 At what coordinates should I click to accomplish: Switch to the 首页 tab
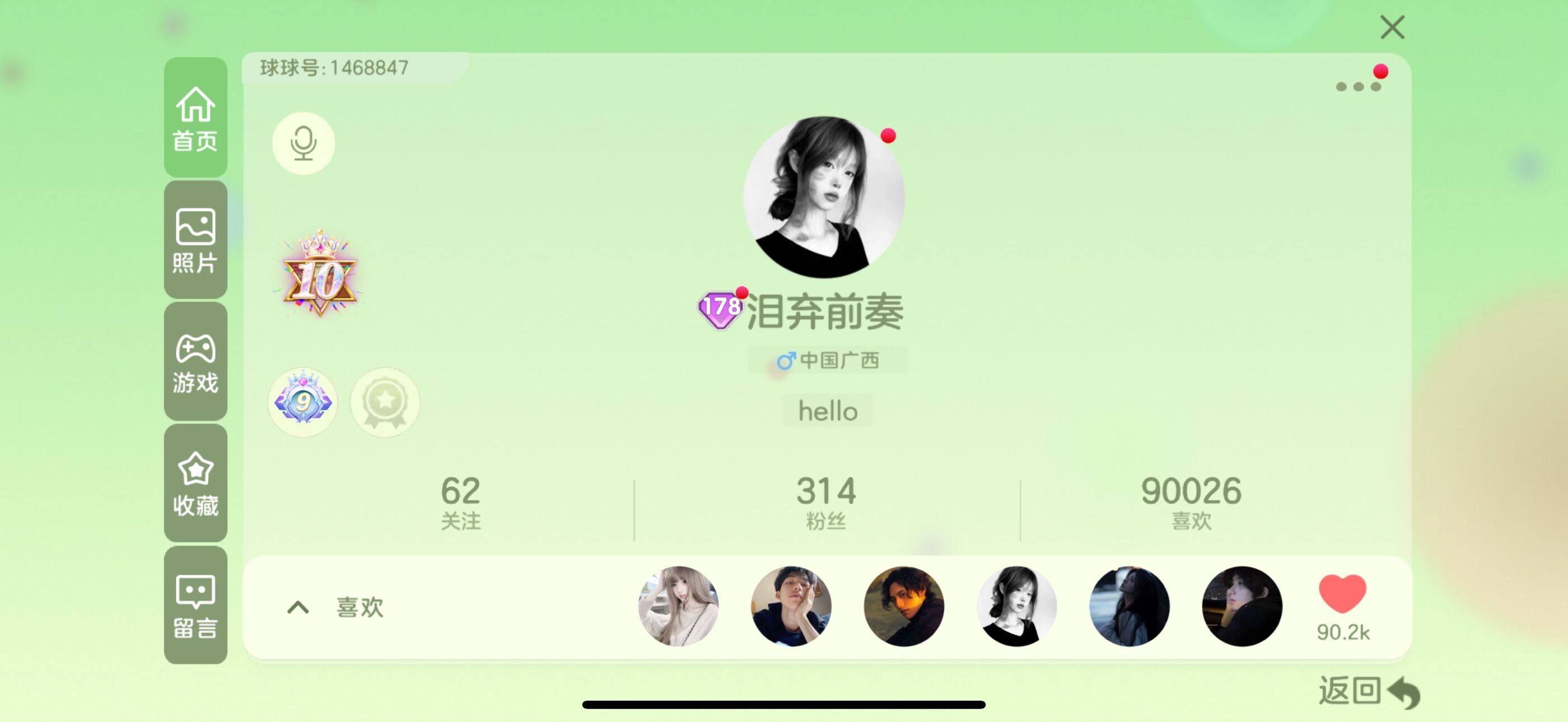point(195,118)
